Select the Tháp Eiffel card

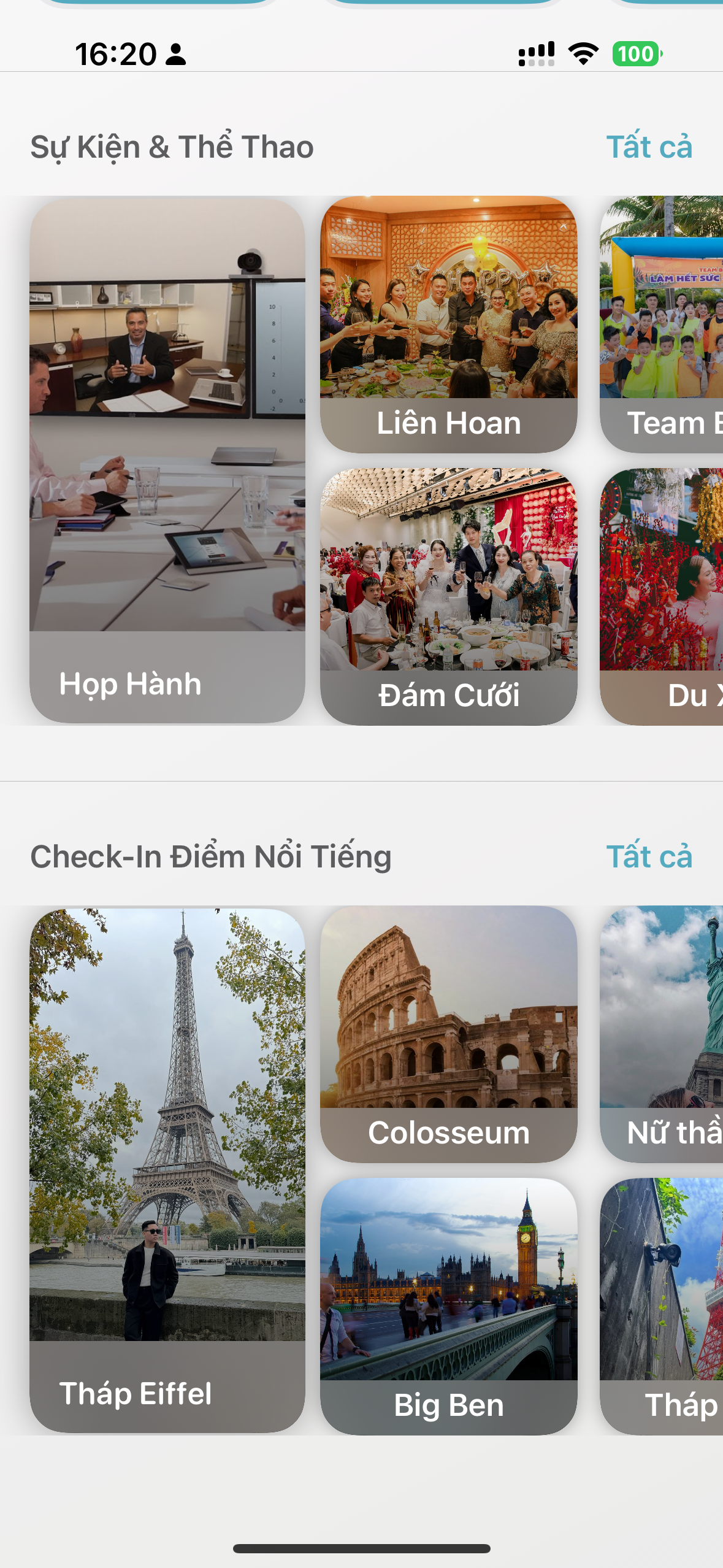tap(167, 1169)
